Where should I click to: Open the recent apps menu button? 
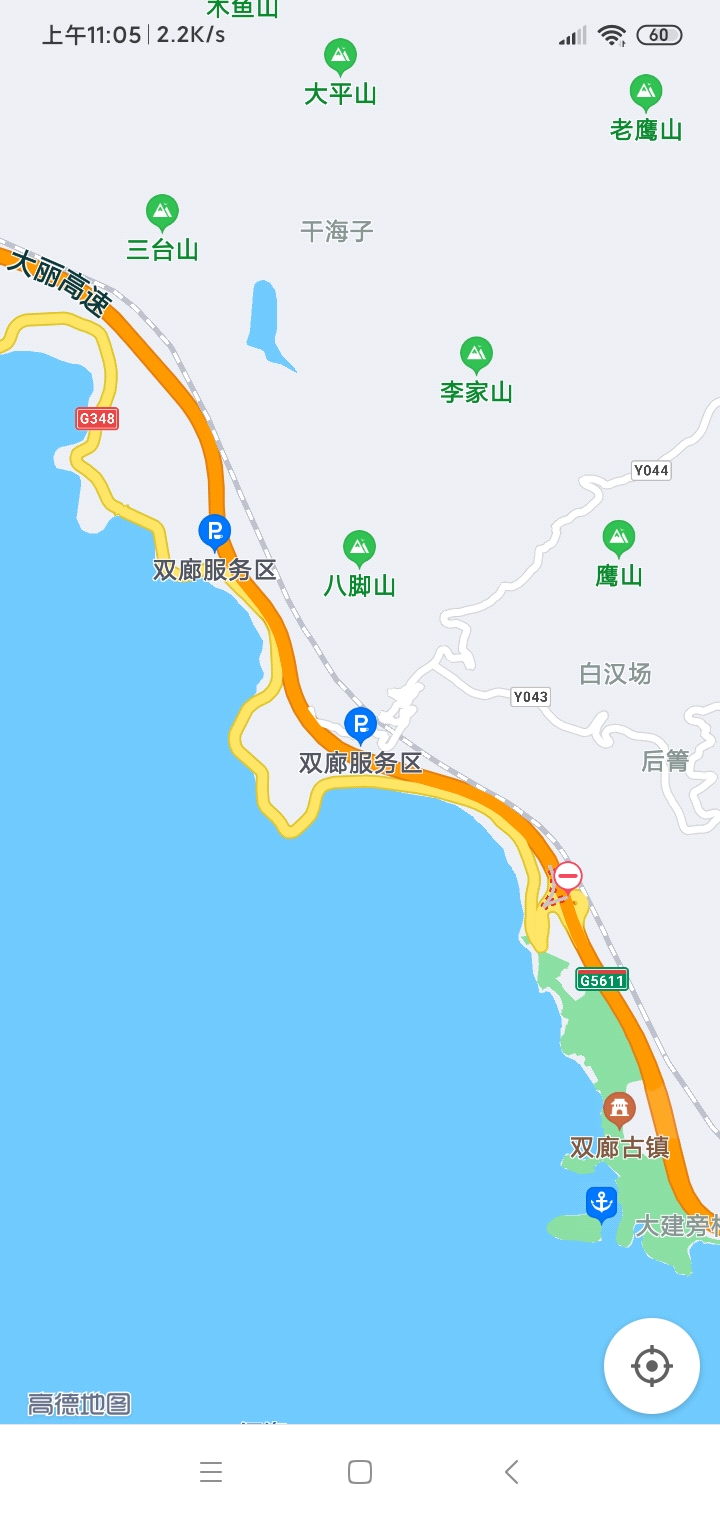(210, 1471)
